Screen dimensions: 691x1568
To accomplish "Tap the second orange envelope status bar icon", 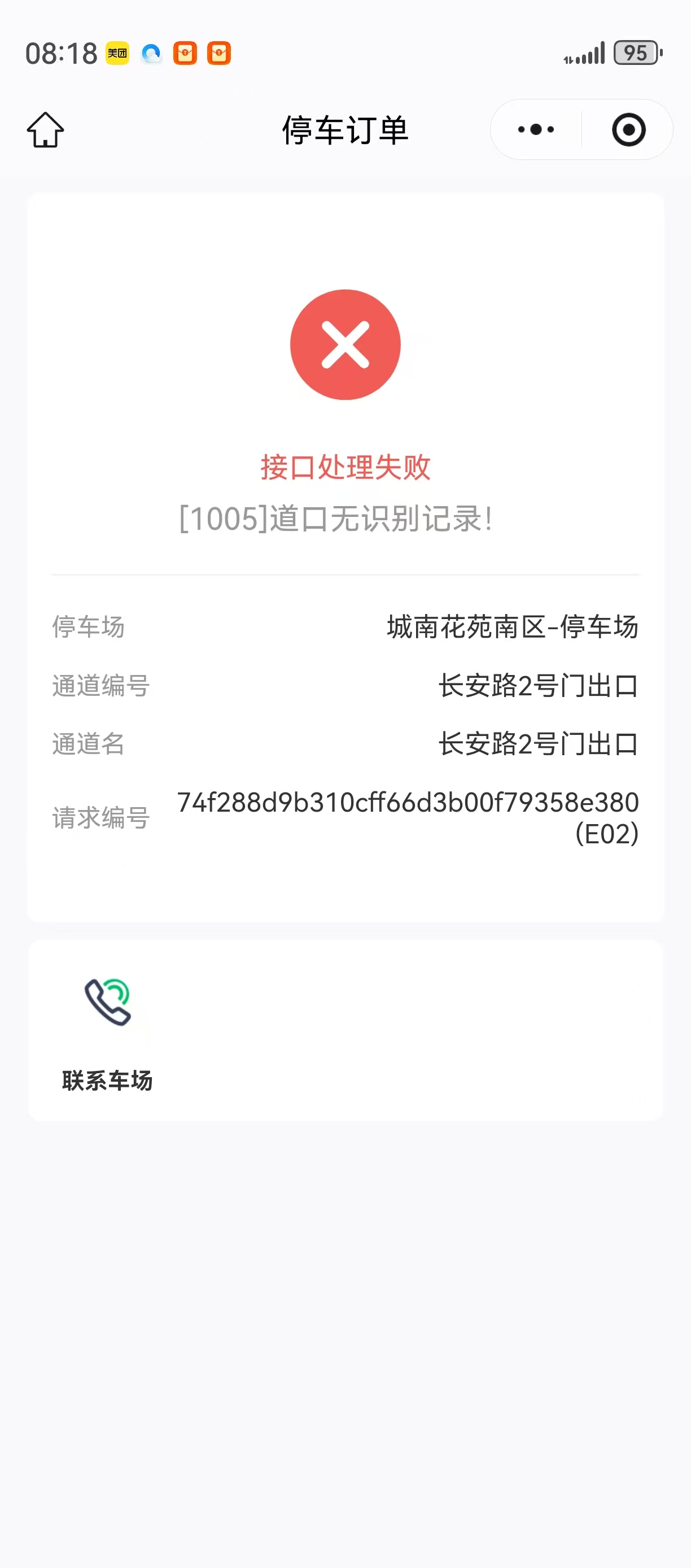I will (x=221, y=54).
